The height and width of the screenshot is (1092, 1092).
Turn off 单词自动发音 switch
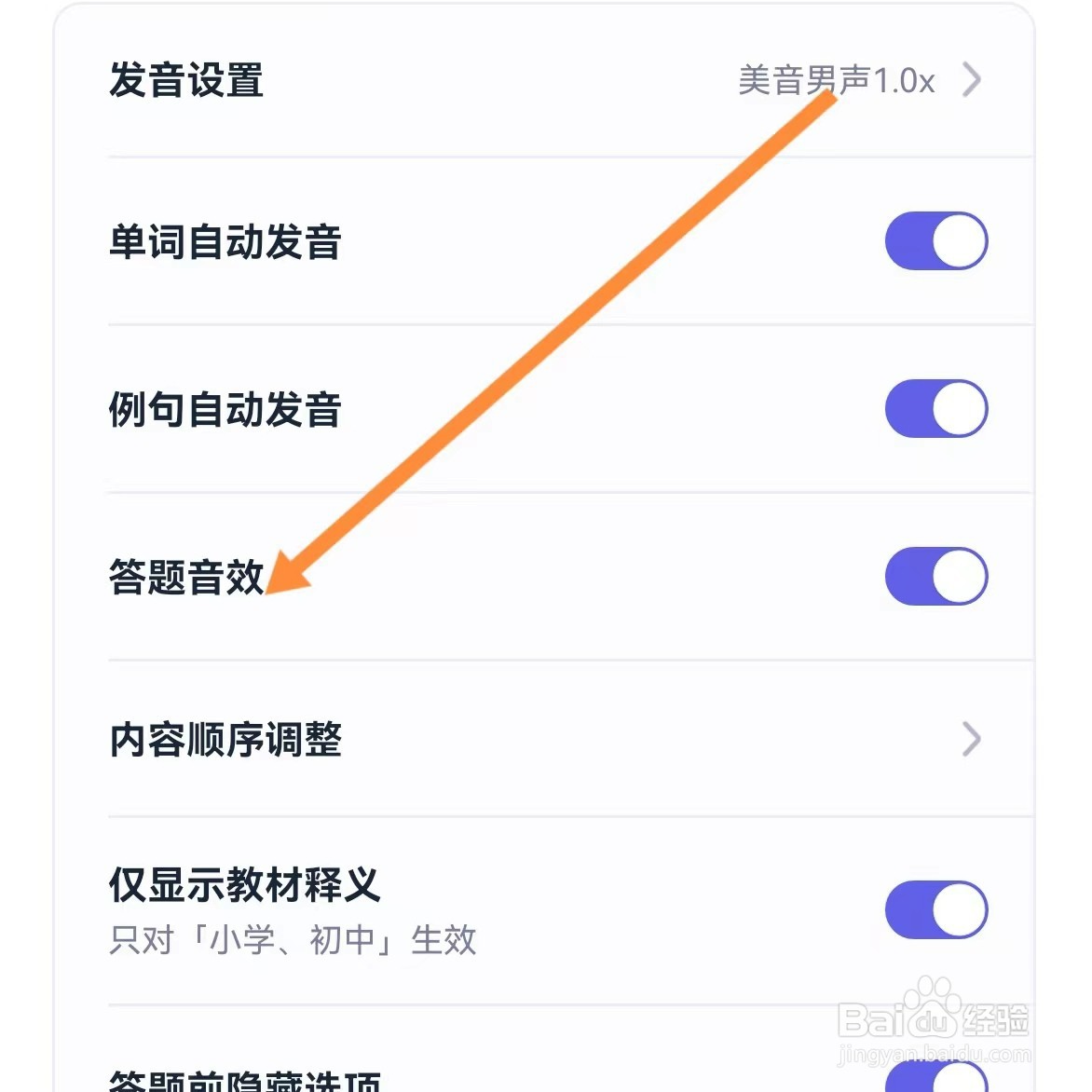point(935,241)
